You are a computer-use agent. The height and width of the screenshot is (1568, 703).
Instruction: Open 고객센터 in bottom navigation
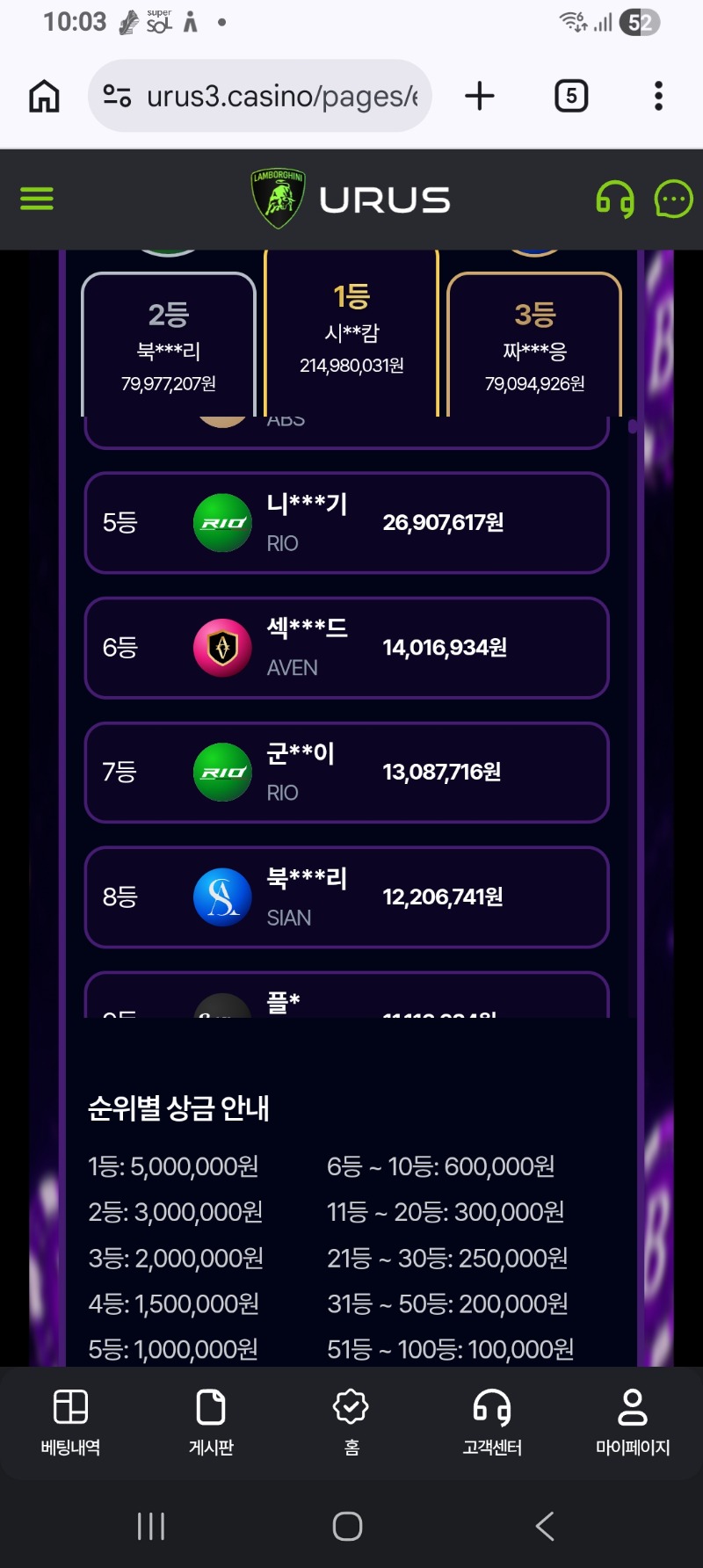[492, 1423]
